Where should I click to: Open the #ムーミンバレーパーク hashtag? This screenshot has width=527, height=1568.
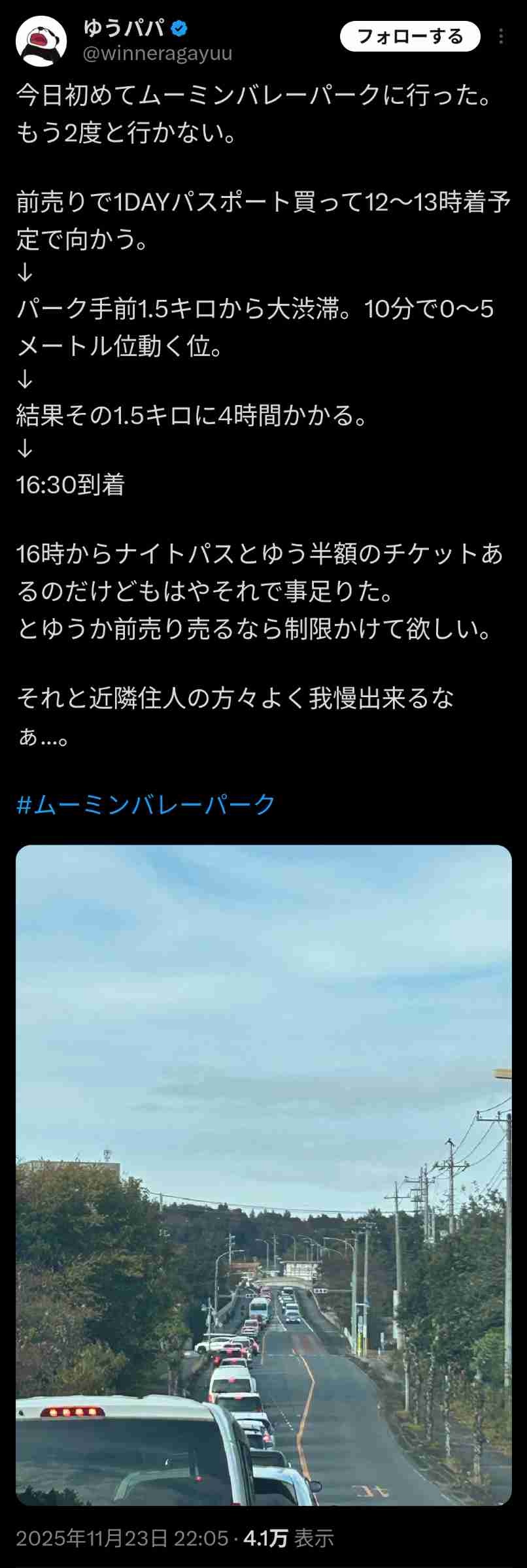pos(145,804)
